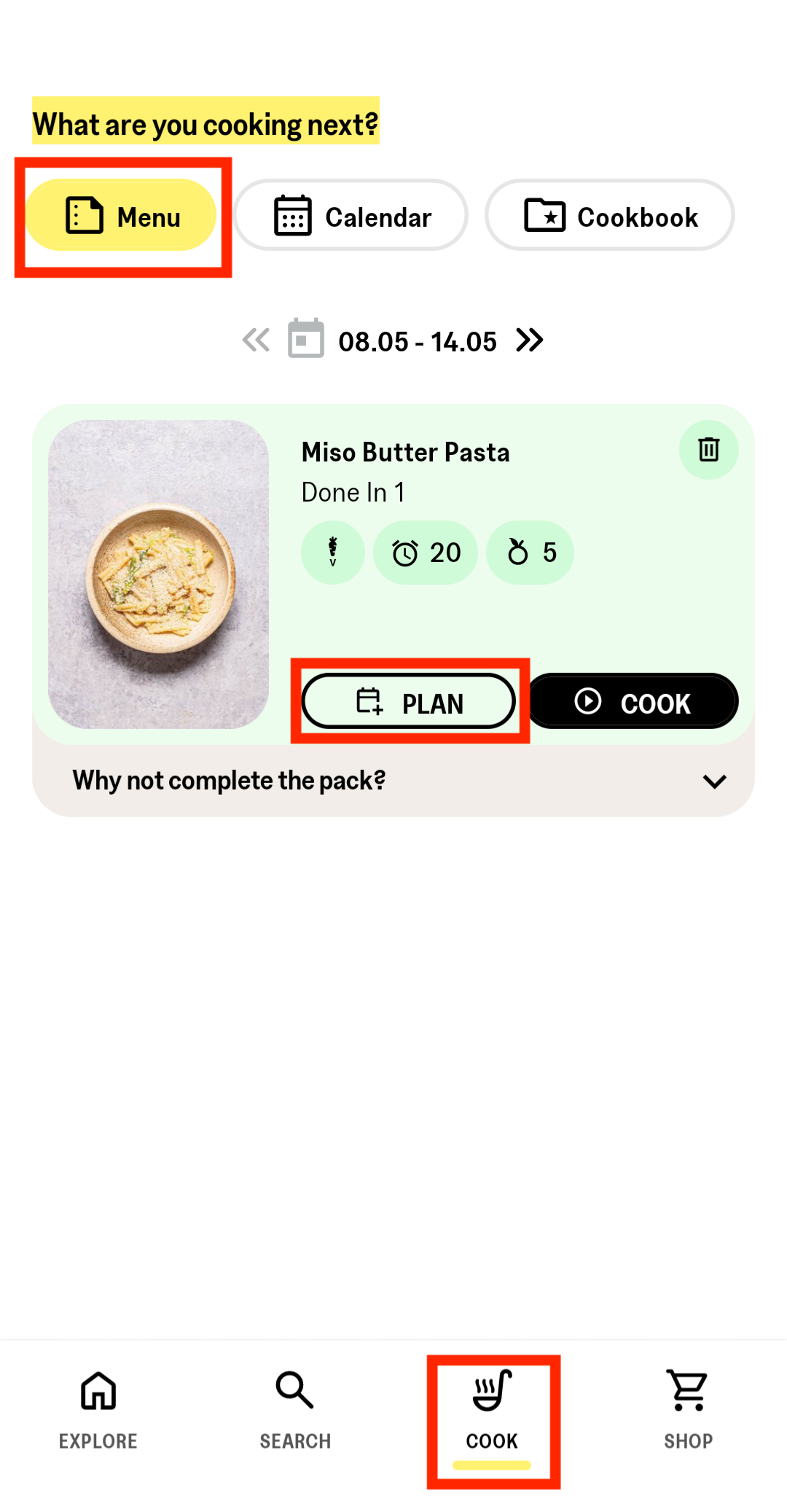Go to the previous week
The image size is (787, 1512).
pos(256,340)
